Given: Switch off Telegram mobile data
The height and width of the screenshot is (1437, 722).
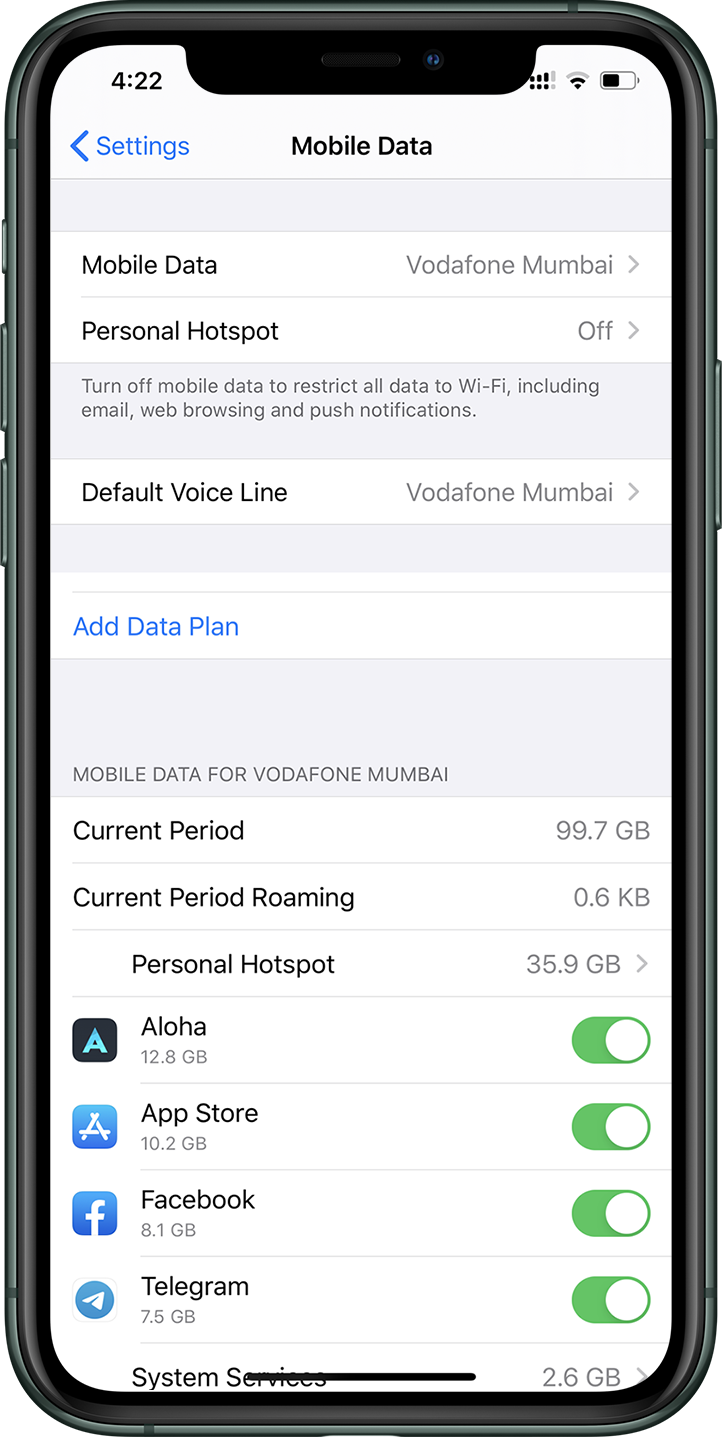Looking at the screenshot, I should point(611,1300).
